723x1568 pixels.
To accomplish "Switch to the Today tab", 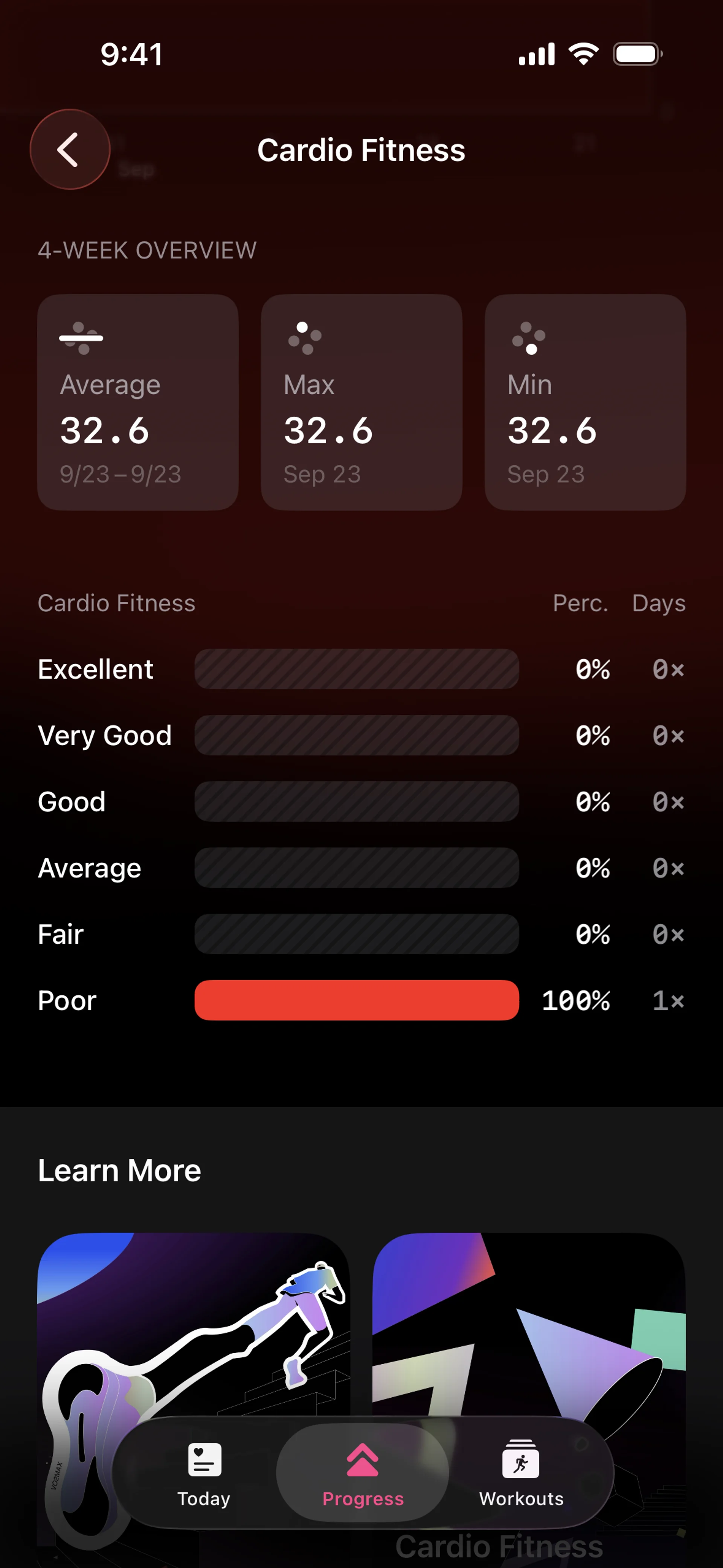I will (x=203, y=1473).
